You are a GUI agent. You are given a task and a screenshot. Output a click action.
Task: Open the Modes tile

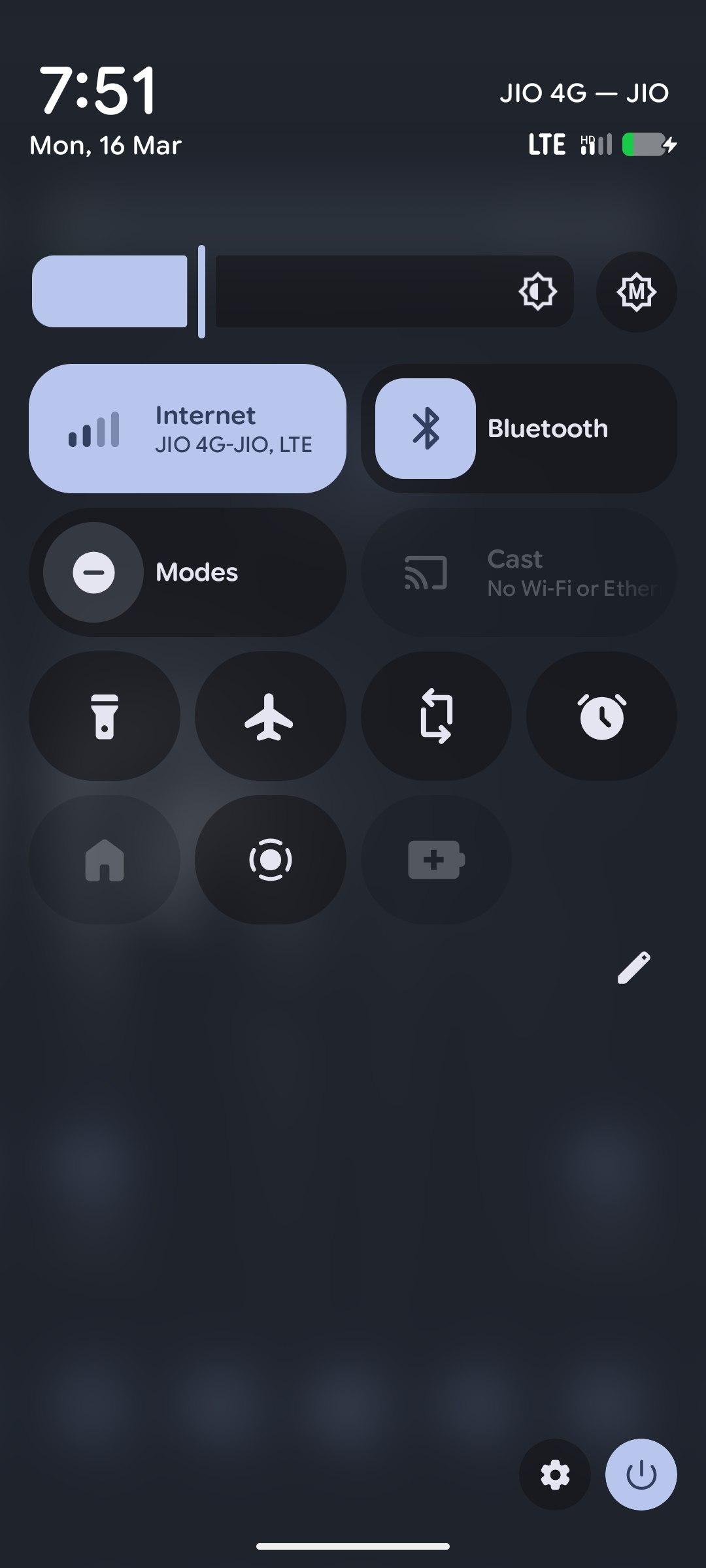[188, 572]
